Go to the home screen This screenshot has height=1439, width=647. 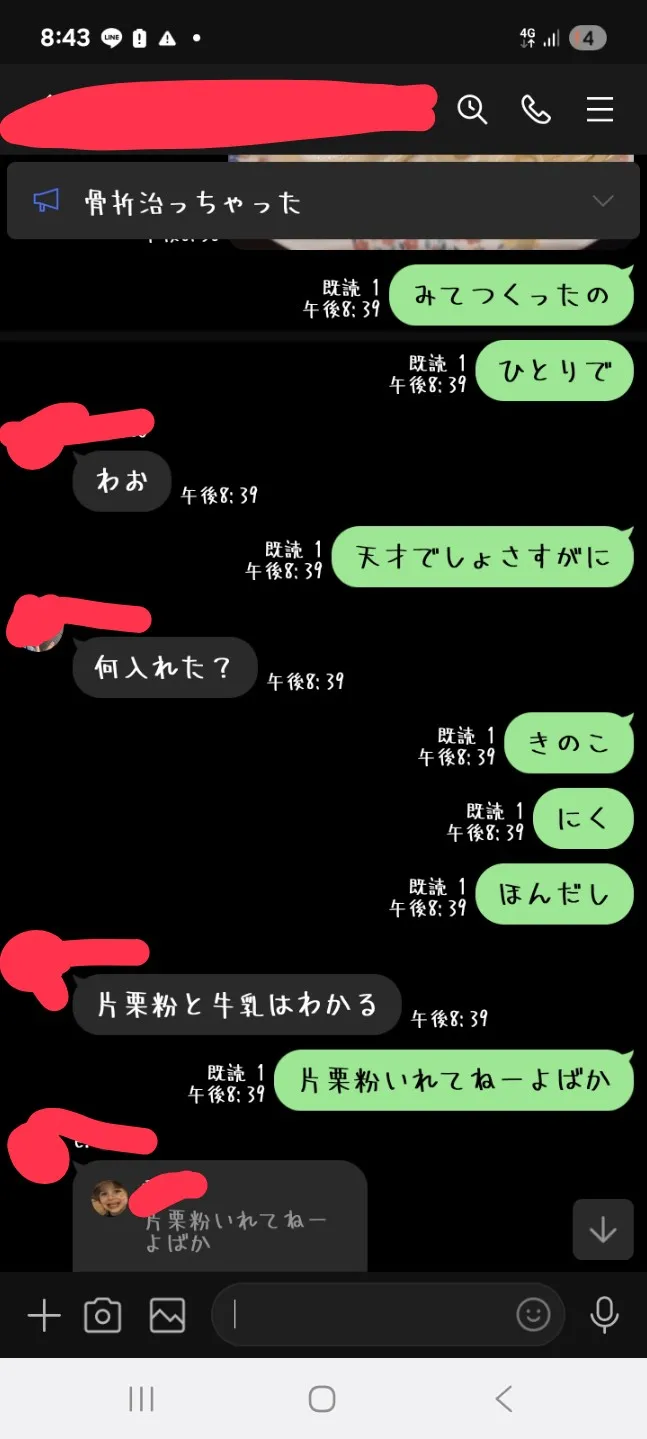pyautogui.click(x=322, y=1398)
